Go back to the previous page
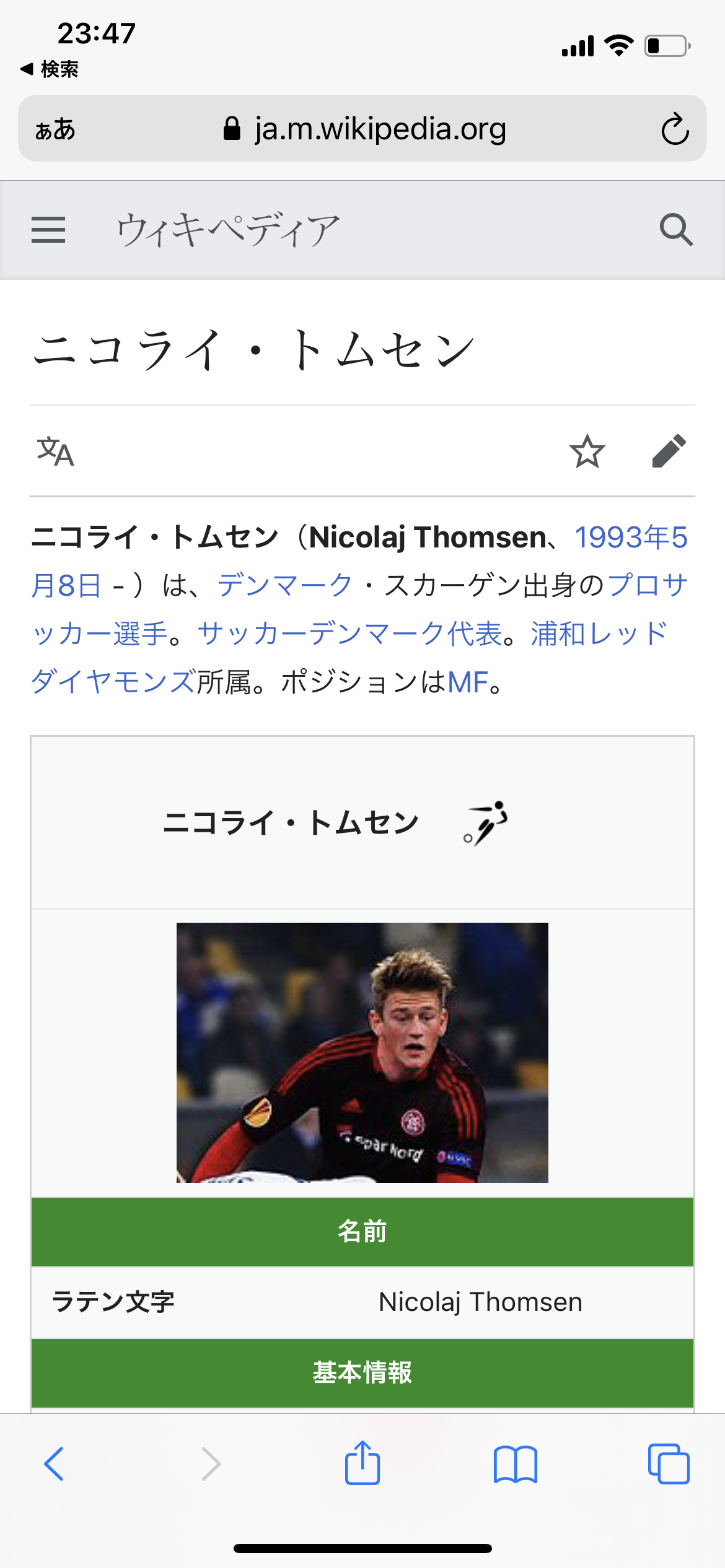The height and width of the screenshot is (1568, 725). pyautogui.click(x=55, y=1464)
